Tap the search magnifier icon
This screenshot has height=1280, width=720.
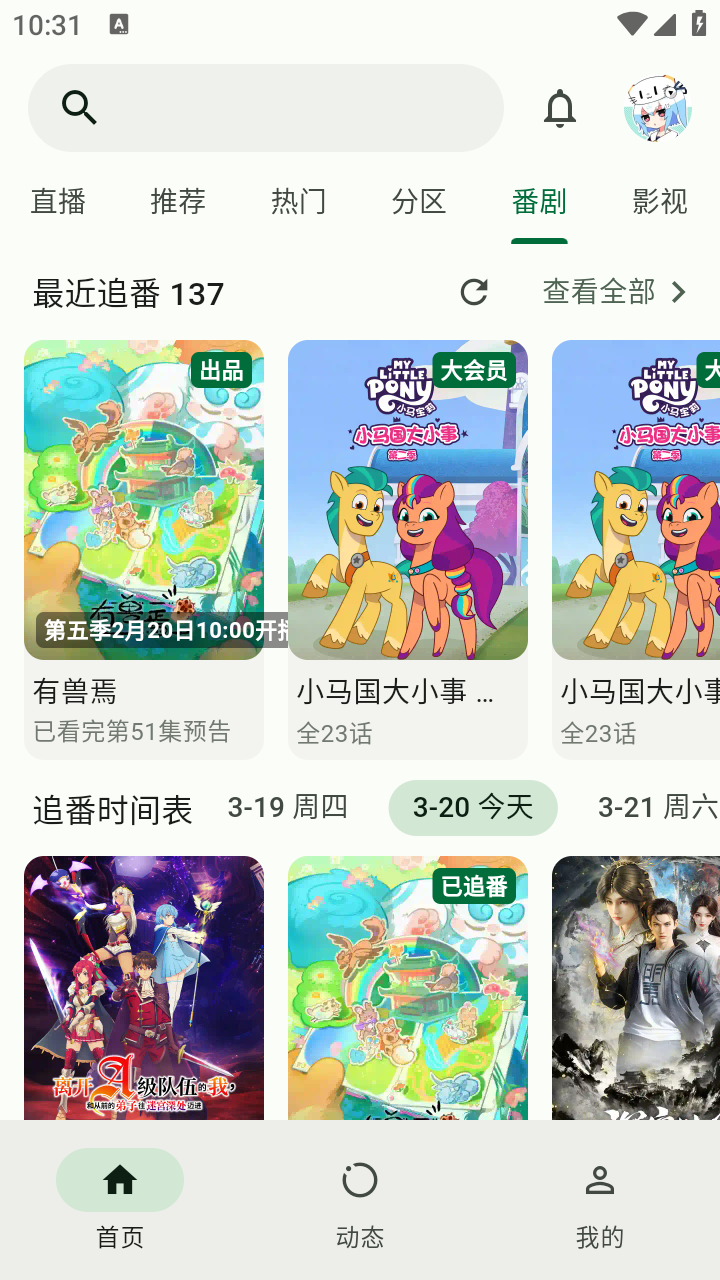[x=79, y=107]
